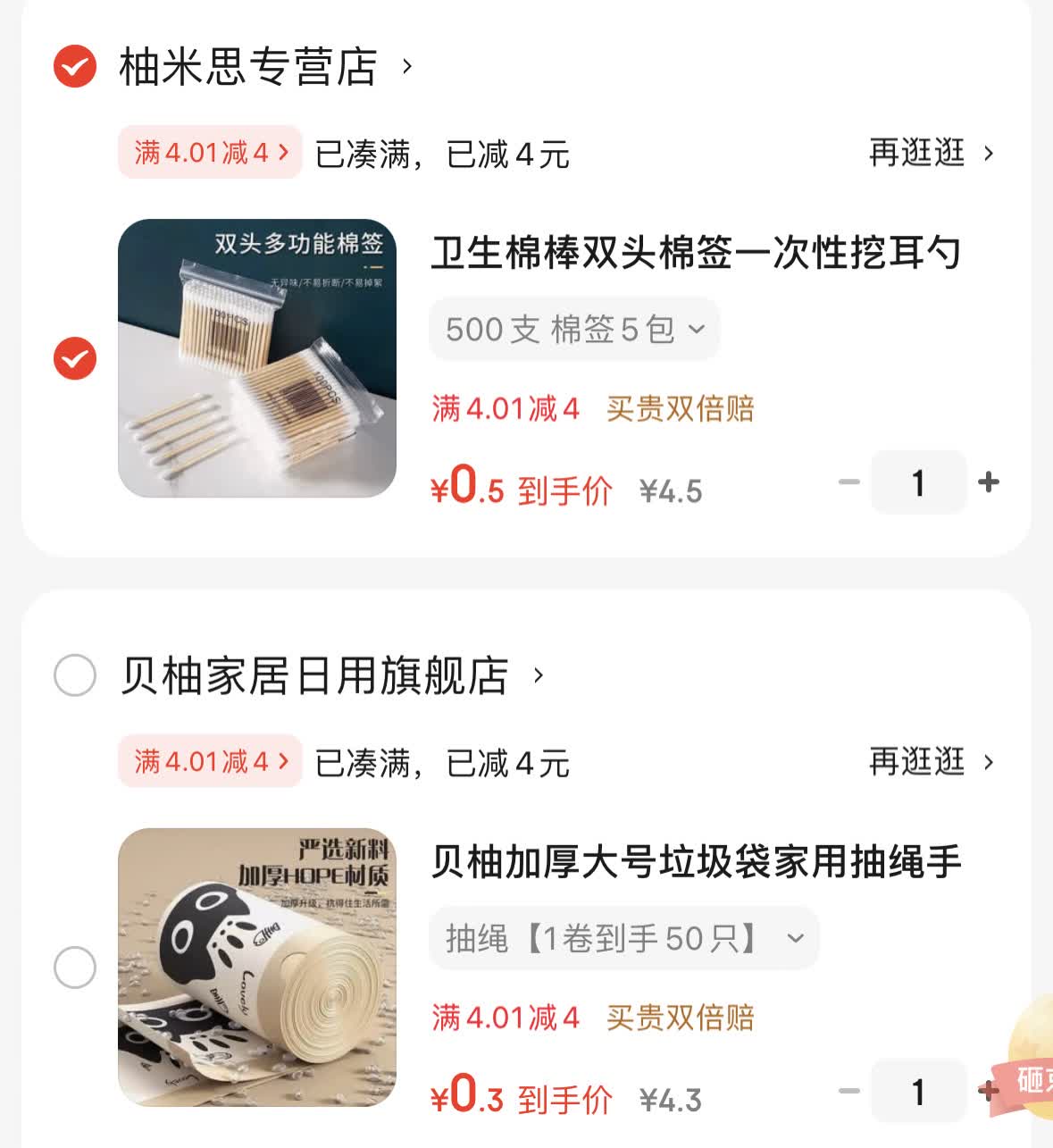Image resolution: width=1053 pixels, height=1148 pixels.
Task: Increase cotton swab quantity with plus button
Action: tap(988, 482)
